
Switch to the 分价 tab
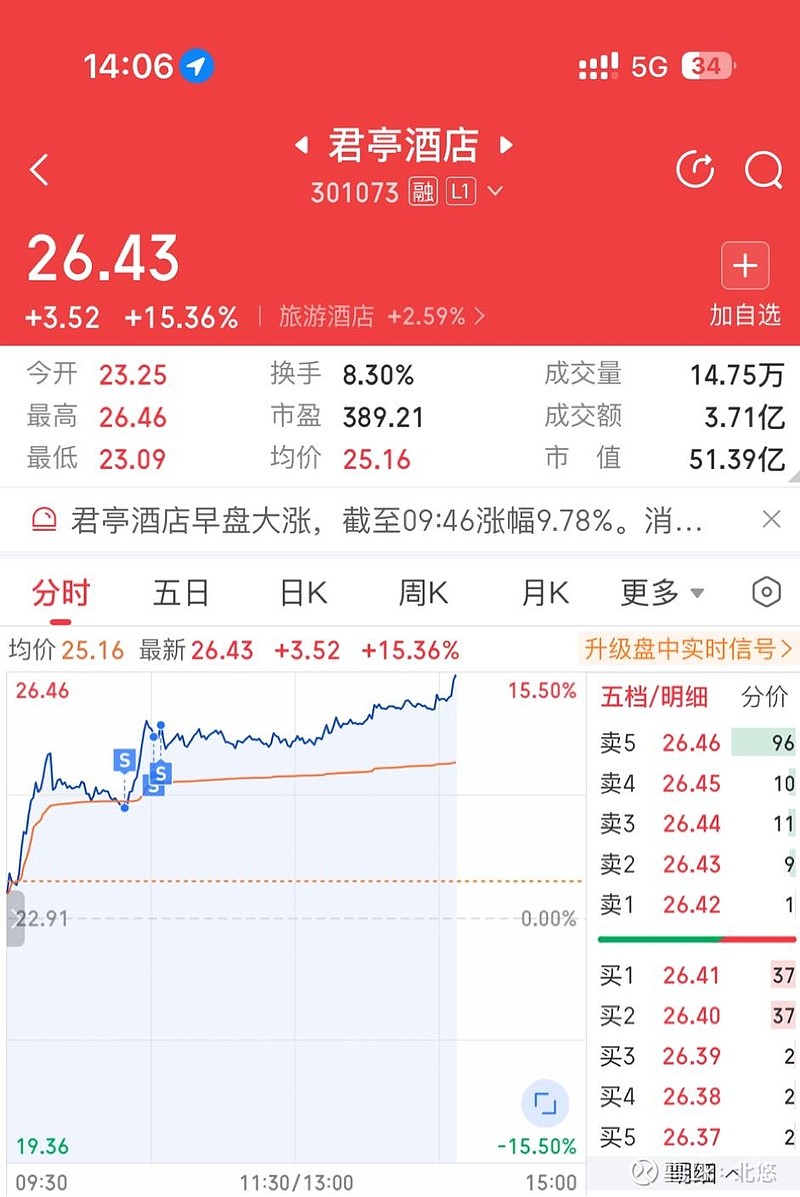tap(765, 697)
